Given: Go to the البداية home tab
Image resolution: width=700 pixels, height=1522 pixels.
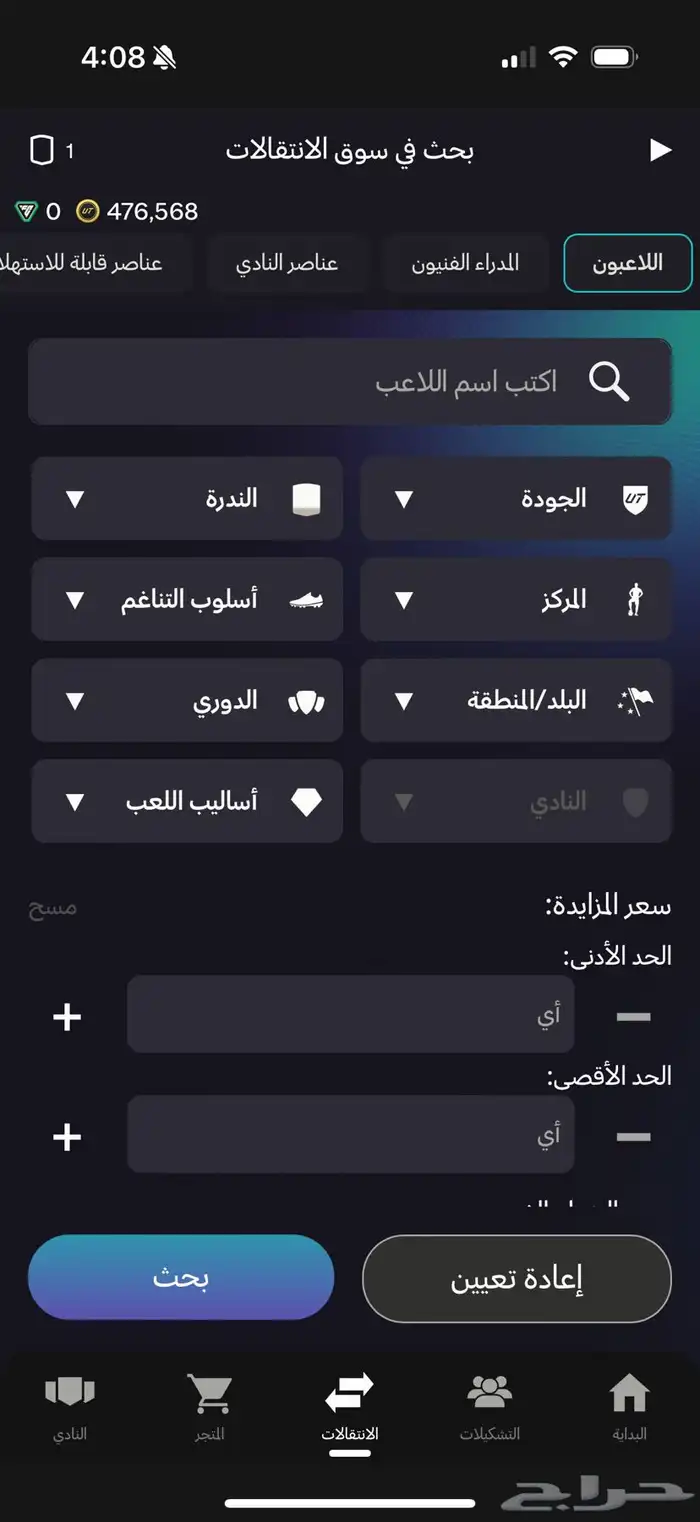Looking at the screenshot, I should pyautogui.click(x=629, y=1406).
